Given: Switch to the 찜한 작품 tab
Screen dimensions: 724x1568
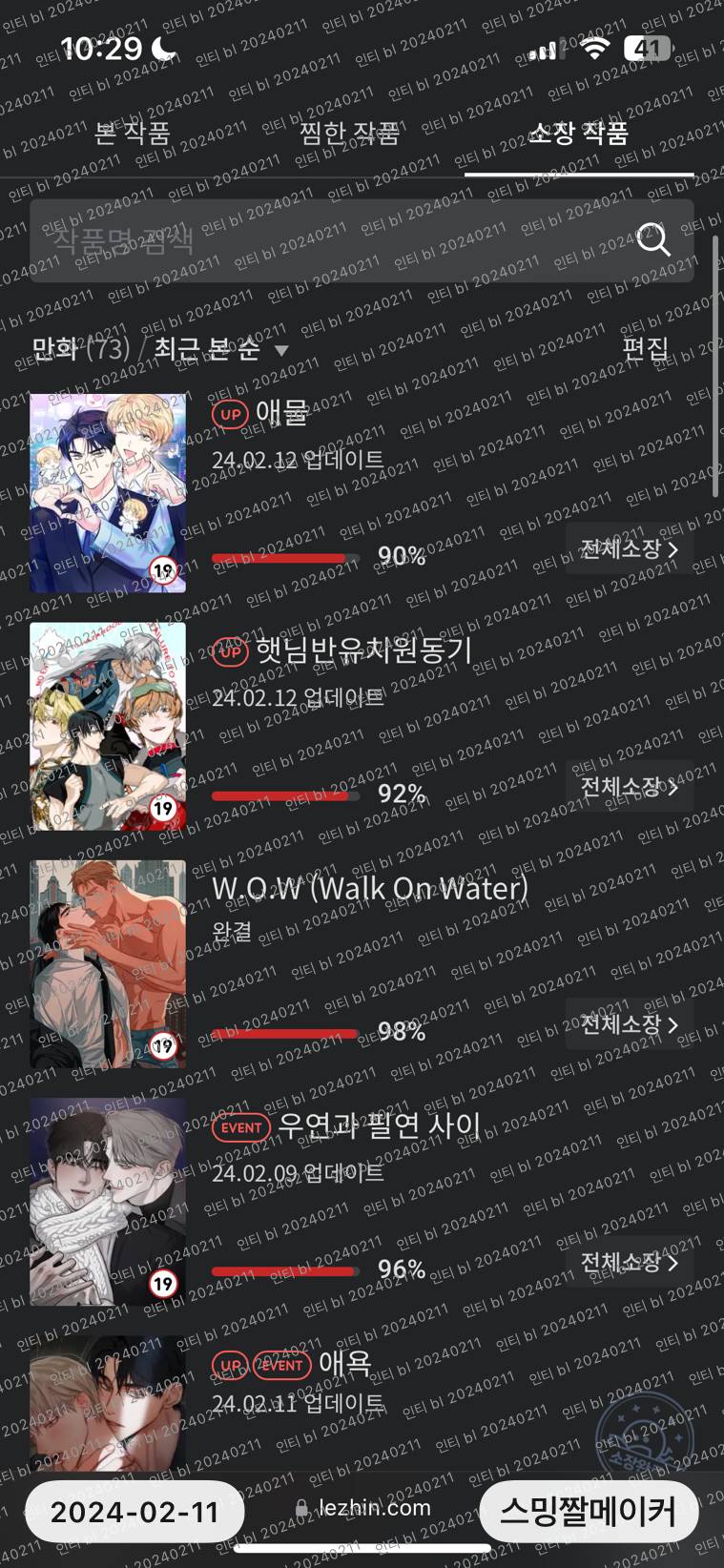Looking at the screenshot, I should pos(349,133).
